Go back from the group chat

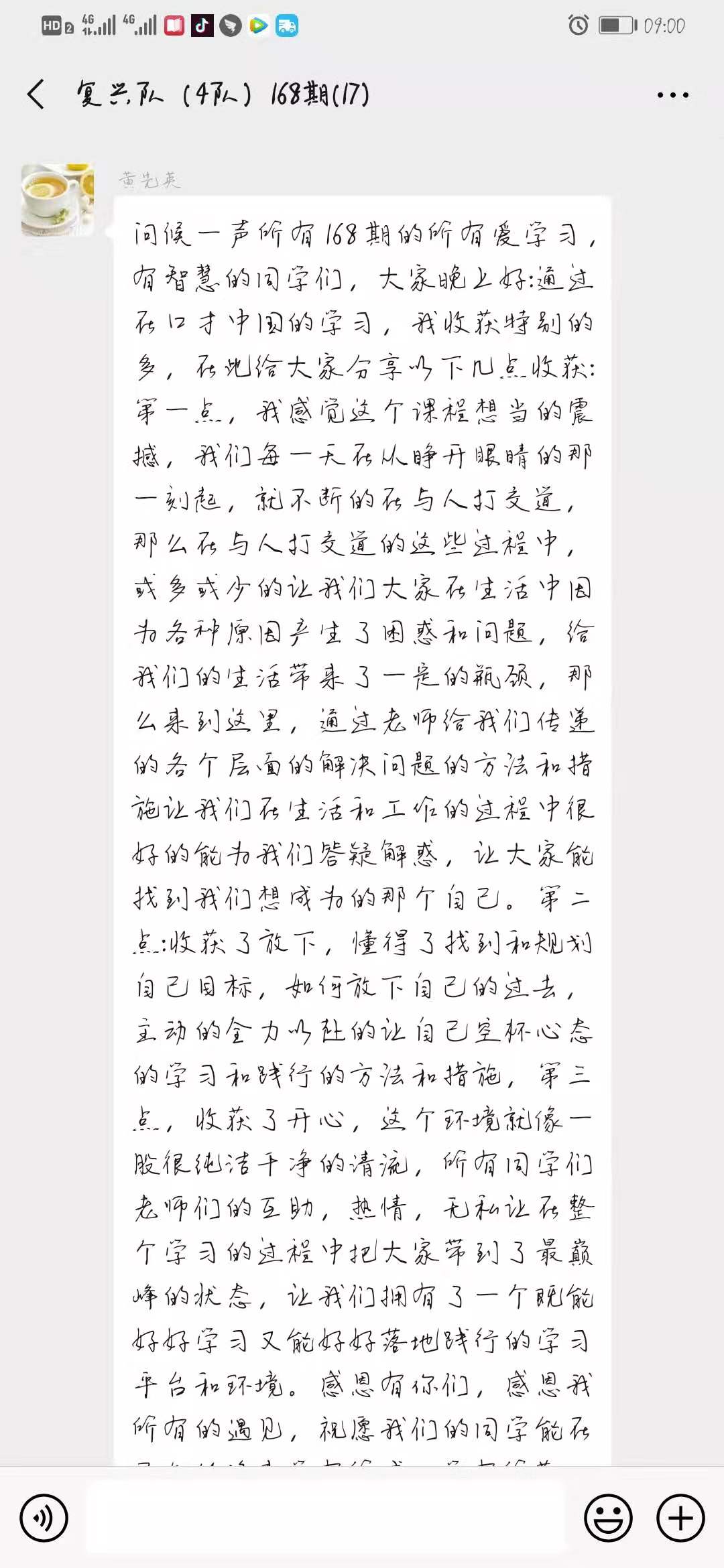click(x=36, y=94)
